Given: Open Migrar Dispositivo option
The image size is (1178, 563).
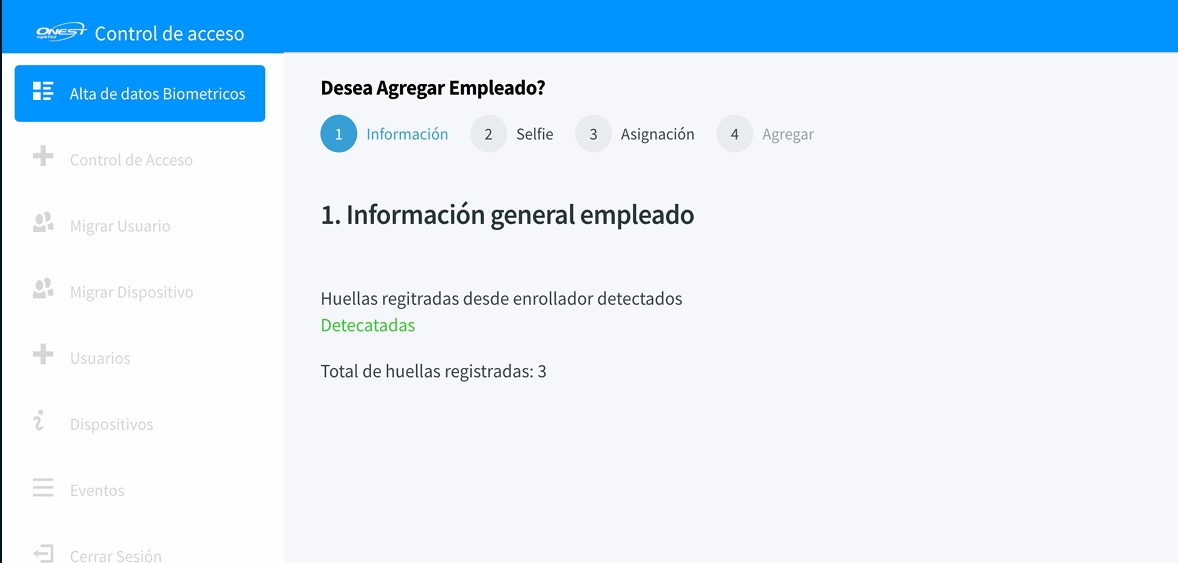Looking at the screenshot, I should pos(130,292).
